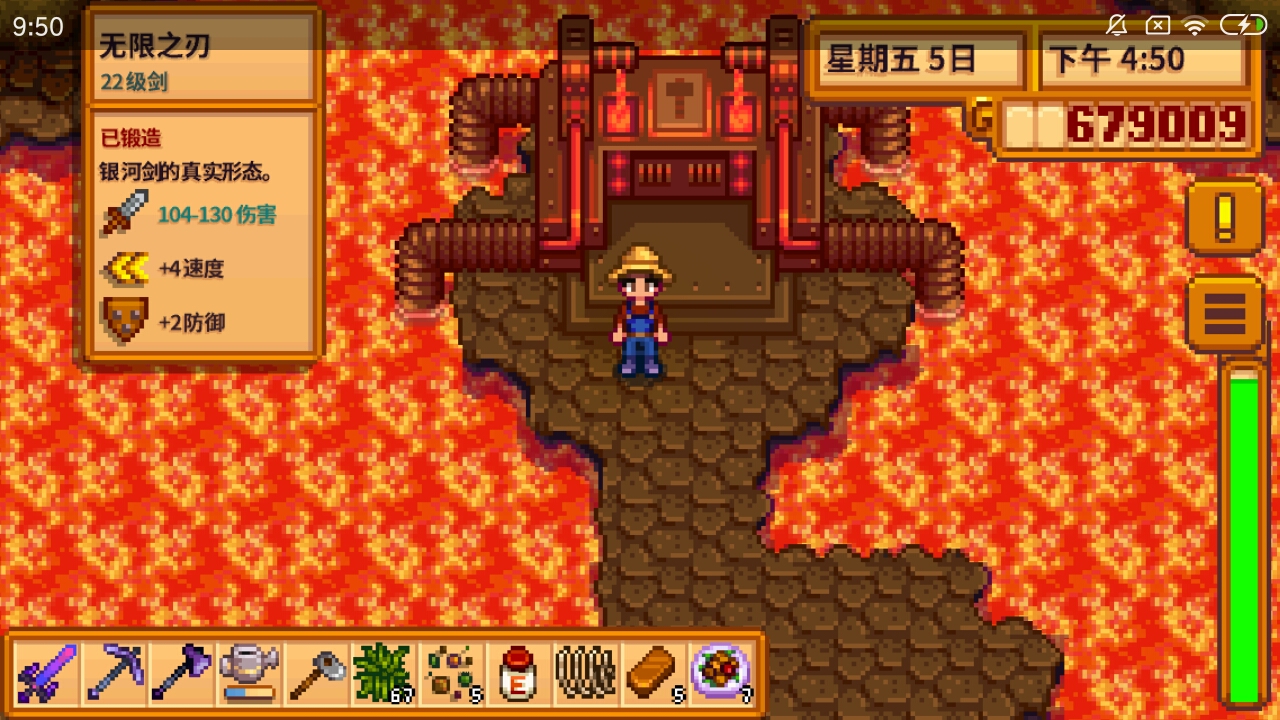Select the copper bar stack of 5
Viewport: 1280px width, 720px height.
pyautogui.click(x=652, y=672)
